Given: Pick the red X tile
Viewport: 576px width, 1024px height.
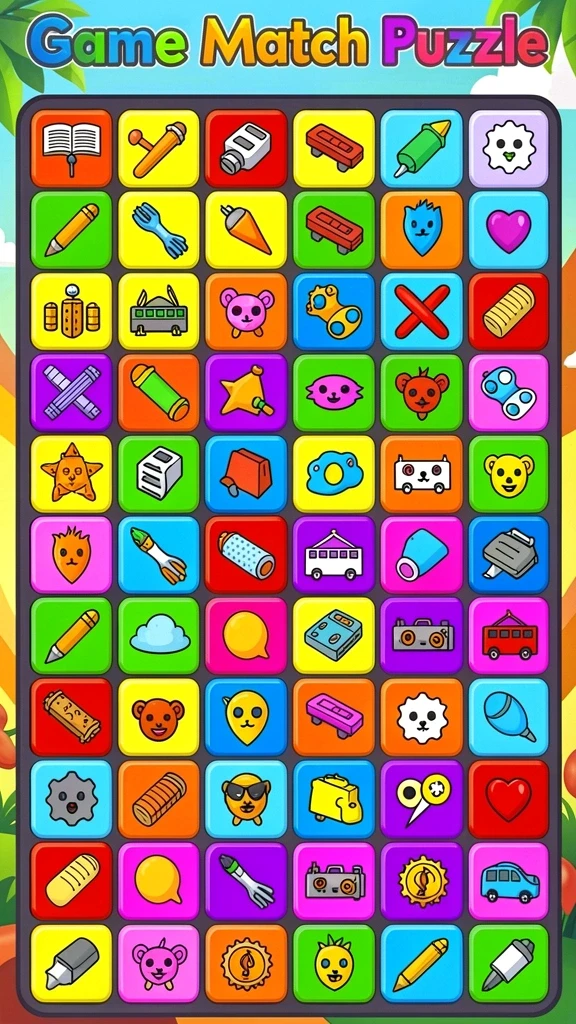Looking at the screenshot, I should click(x=421, y=312).
